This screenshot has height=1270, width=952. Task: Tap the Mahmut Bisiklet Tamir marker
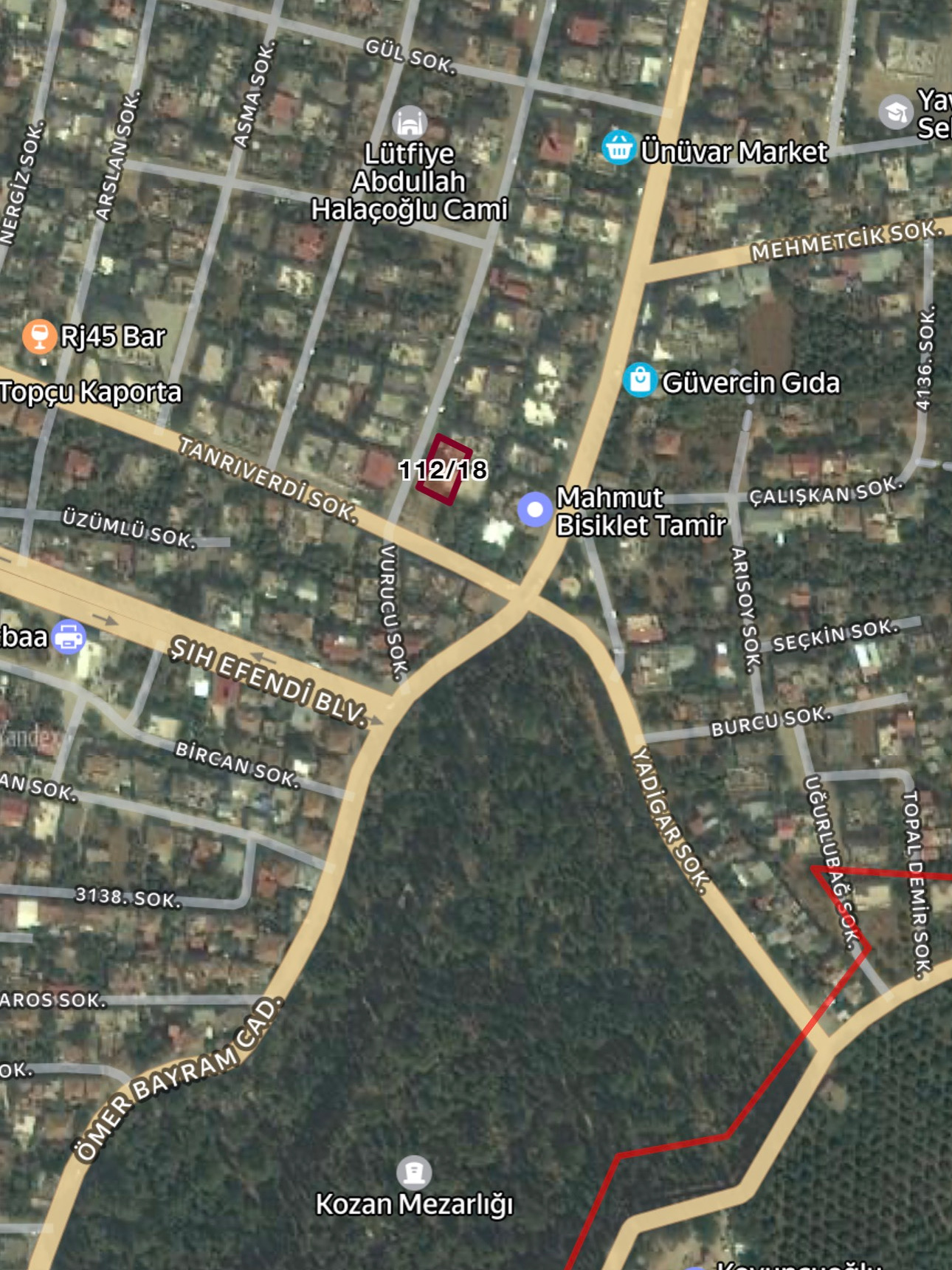pyautogui.click(x=534, y=509)
